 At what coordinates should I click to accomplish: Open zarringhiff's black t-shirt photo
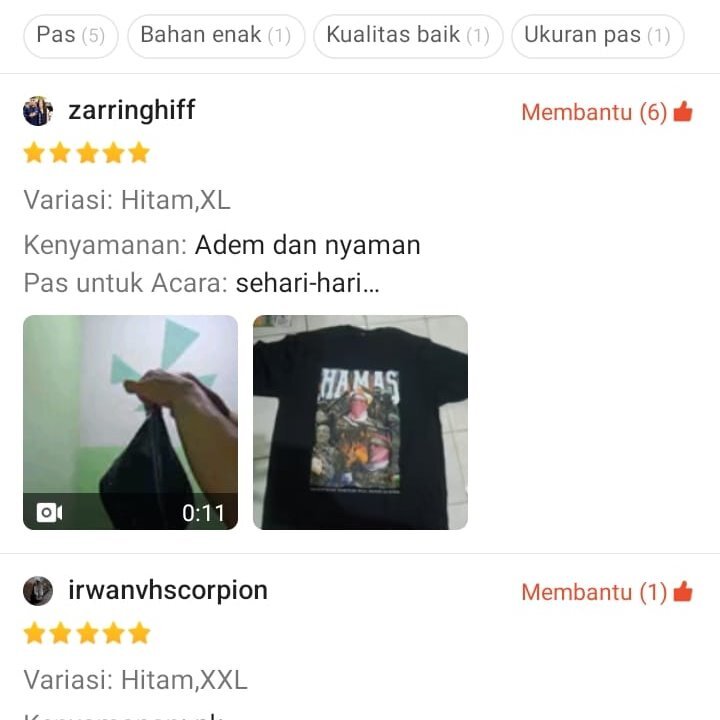[360, 422]
